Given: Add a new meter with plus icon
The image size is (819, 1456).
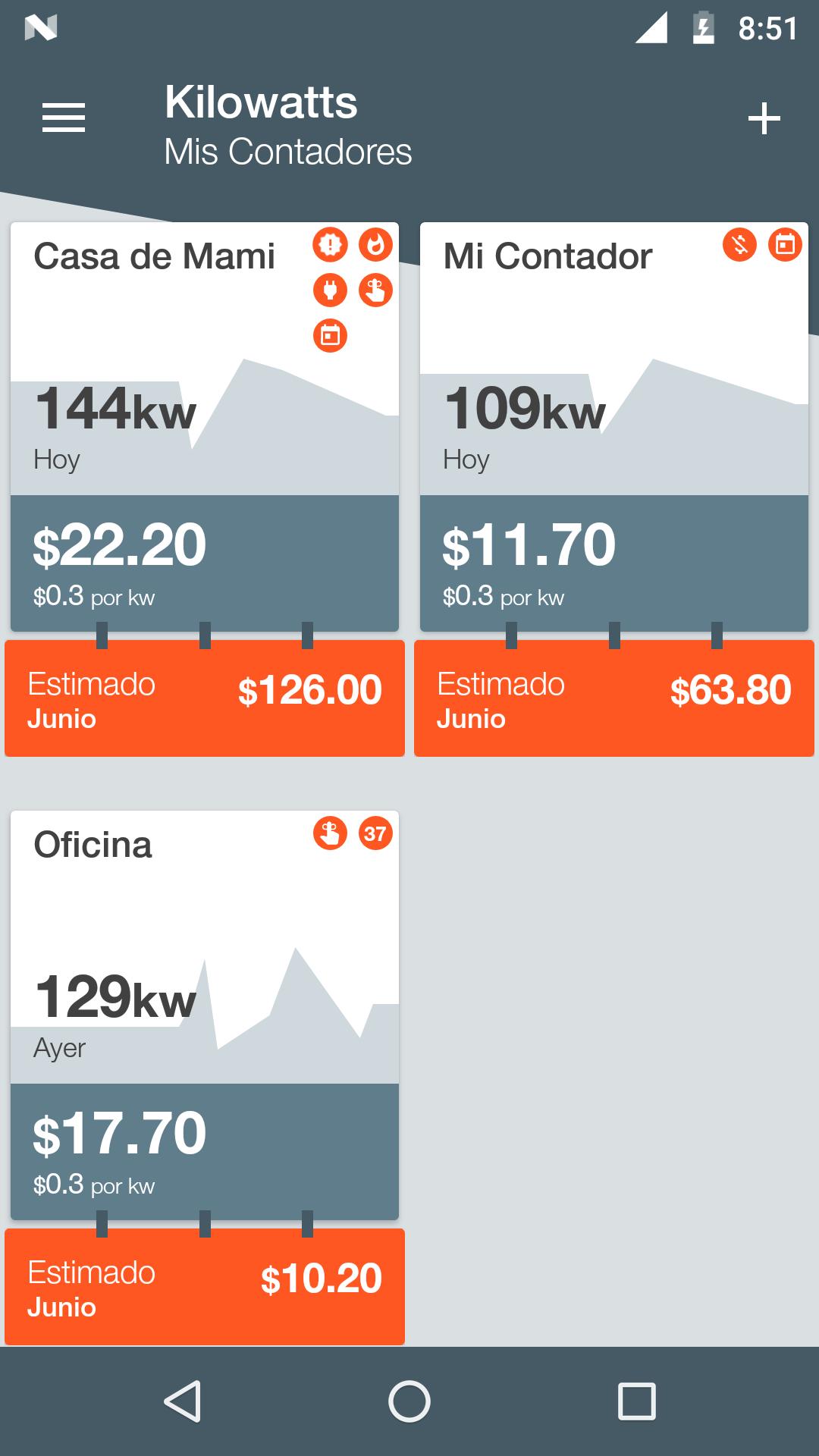Looking at the screenshot, I should click(x=764, y=119).
